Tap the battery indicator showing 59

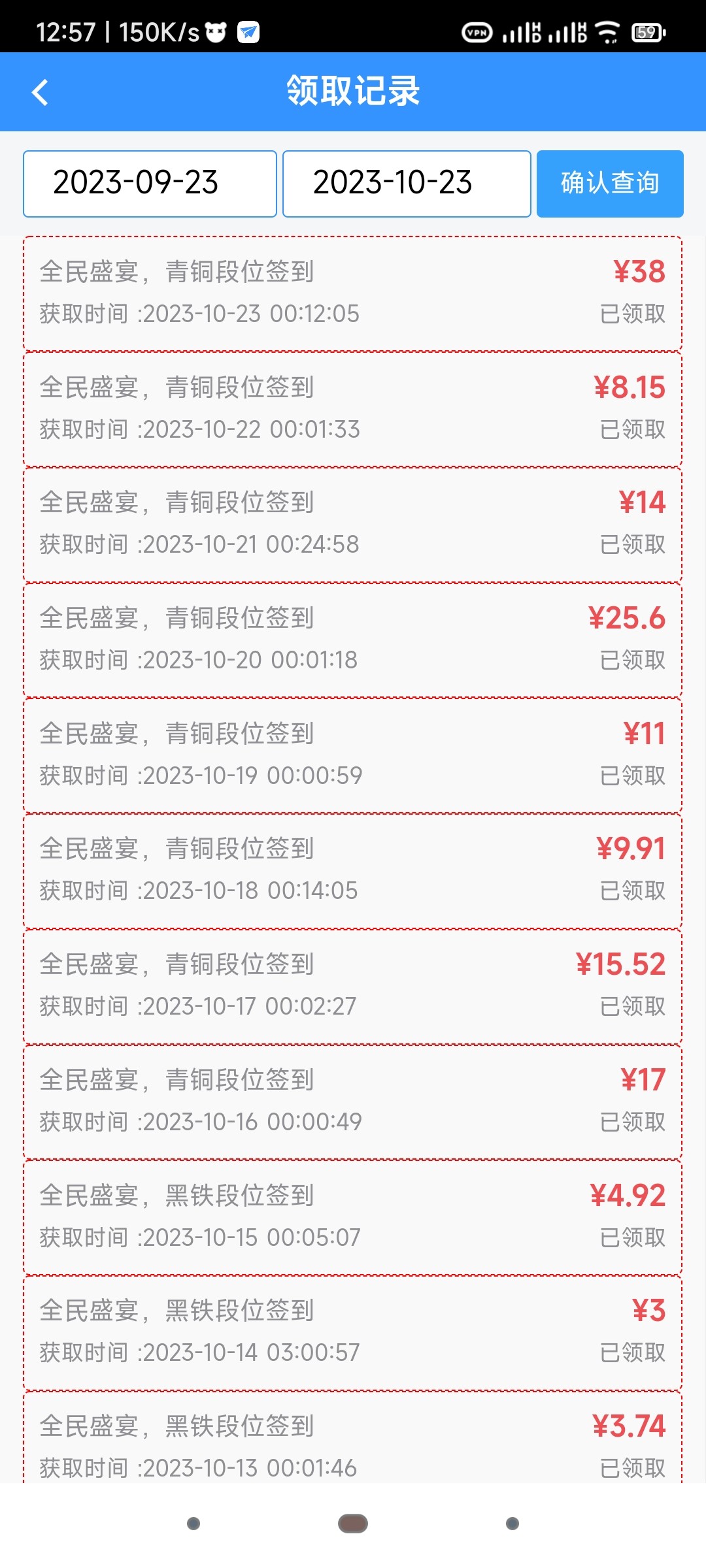(x=648, y=31)
